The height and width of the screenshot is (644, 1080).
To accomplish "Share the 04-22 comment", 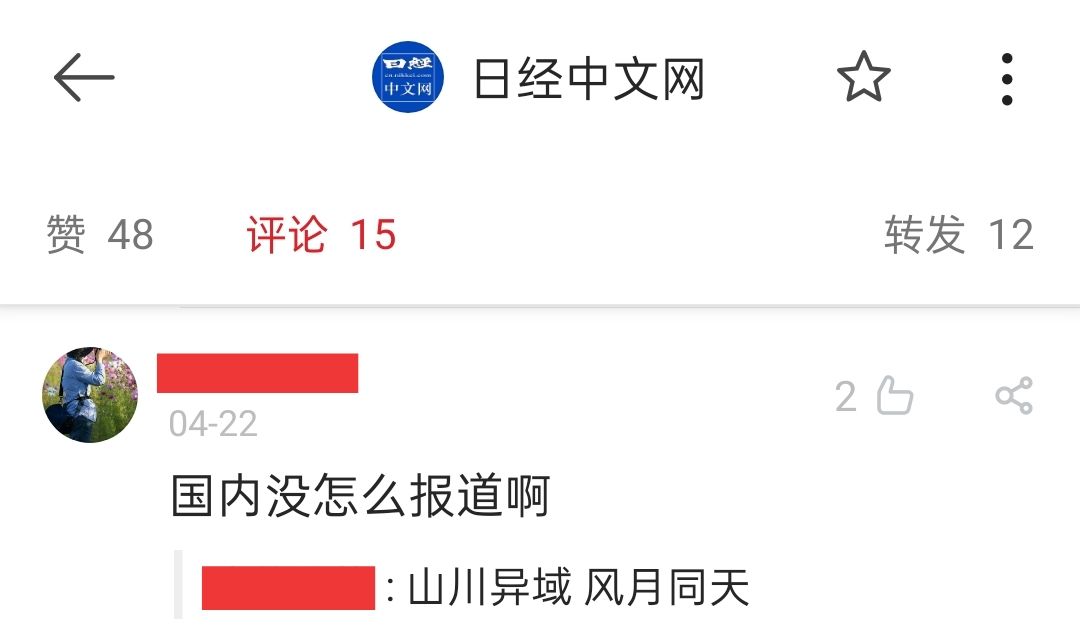I will click(1013, 396).
